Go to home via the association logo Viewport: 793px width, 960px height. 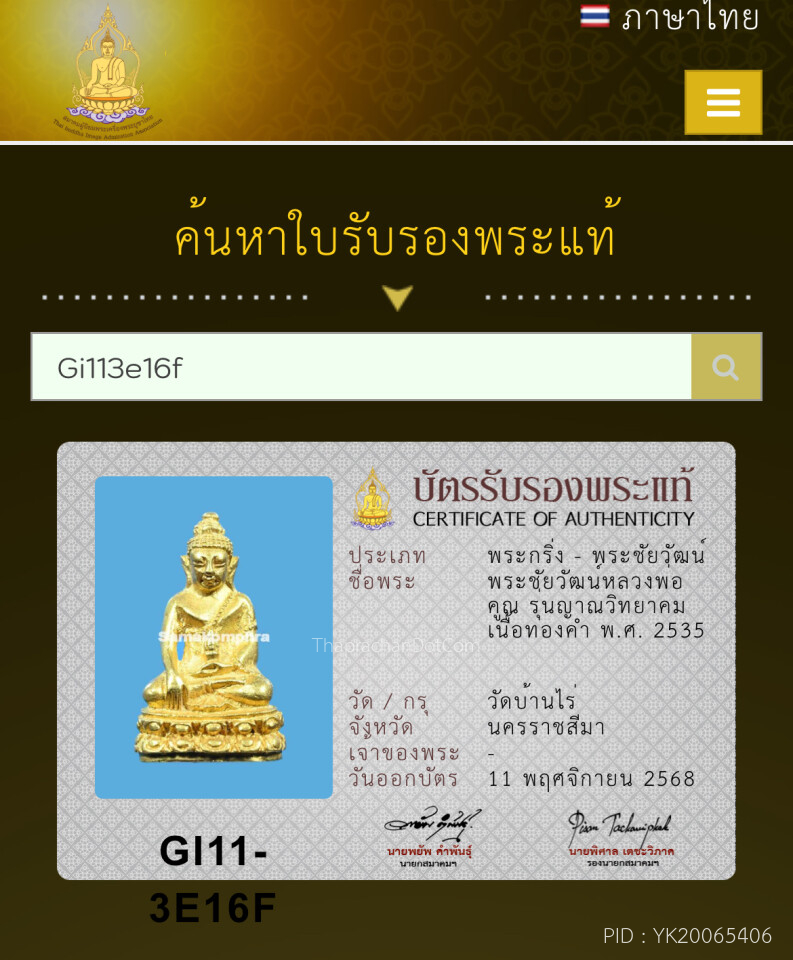107,70
